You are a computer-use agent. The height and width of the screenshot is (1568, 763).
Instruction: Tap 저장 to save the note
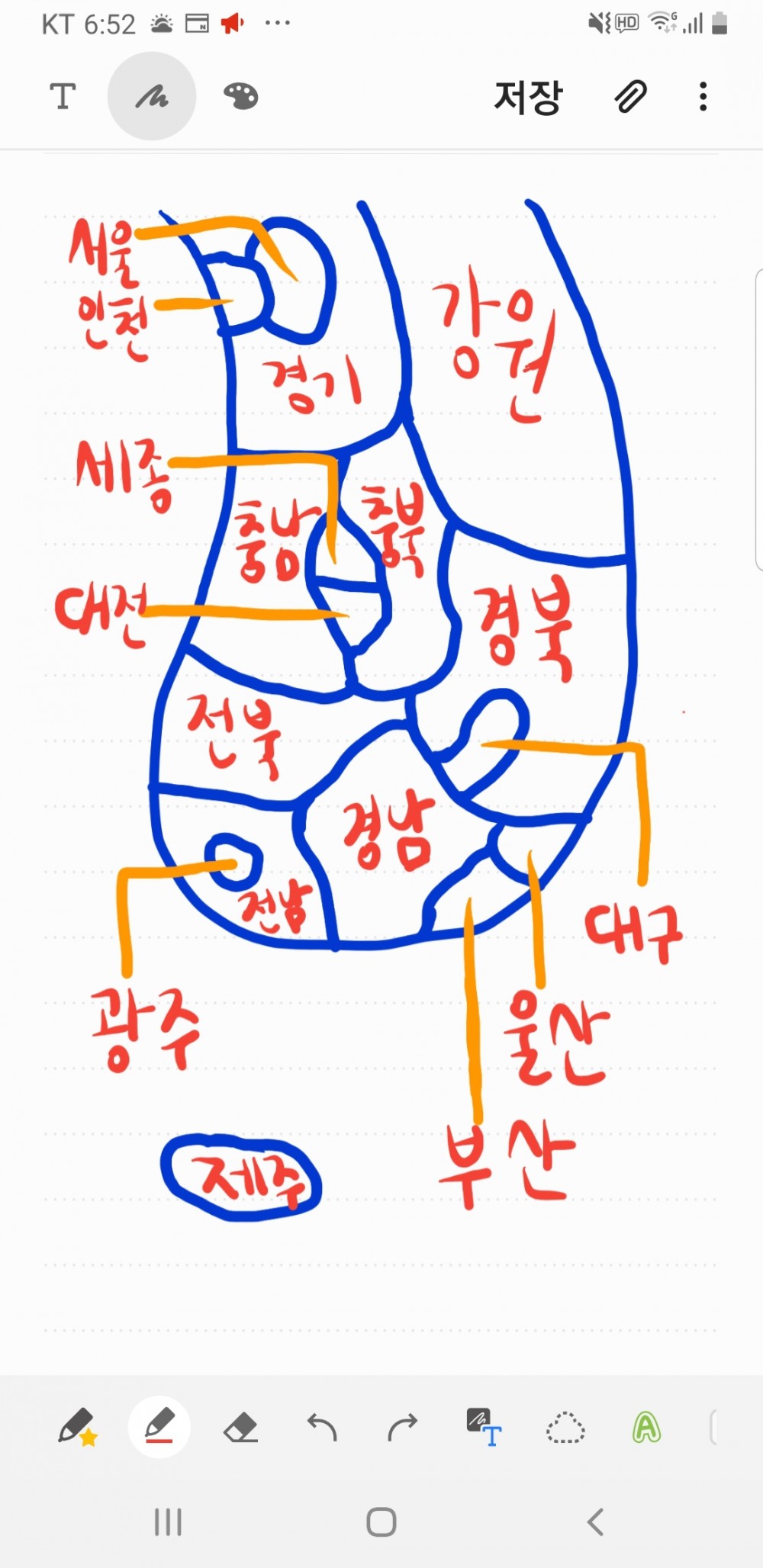(x=528, y=97)
